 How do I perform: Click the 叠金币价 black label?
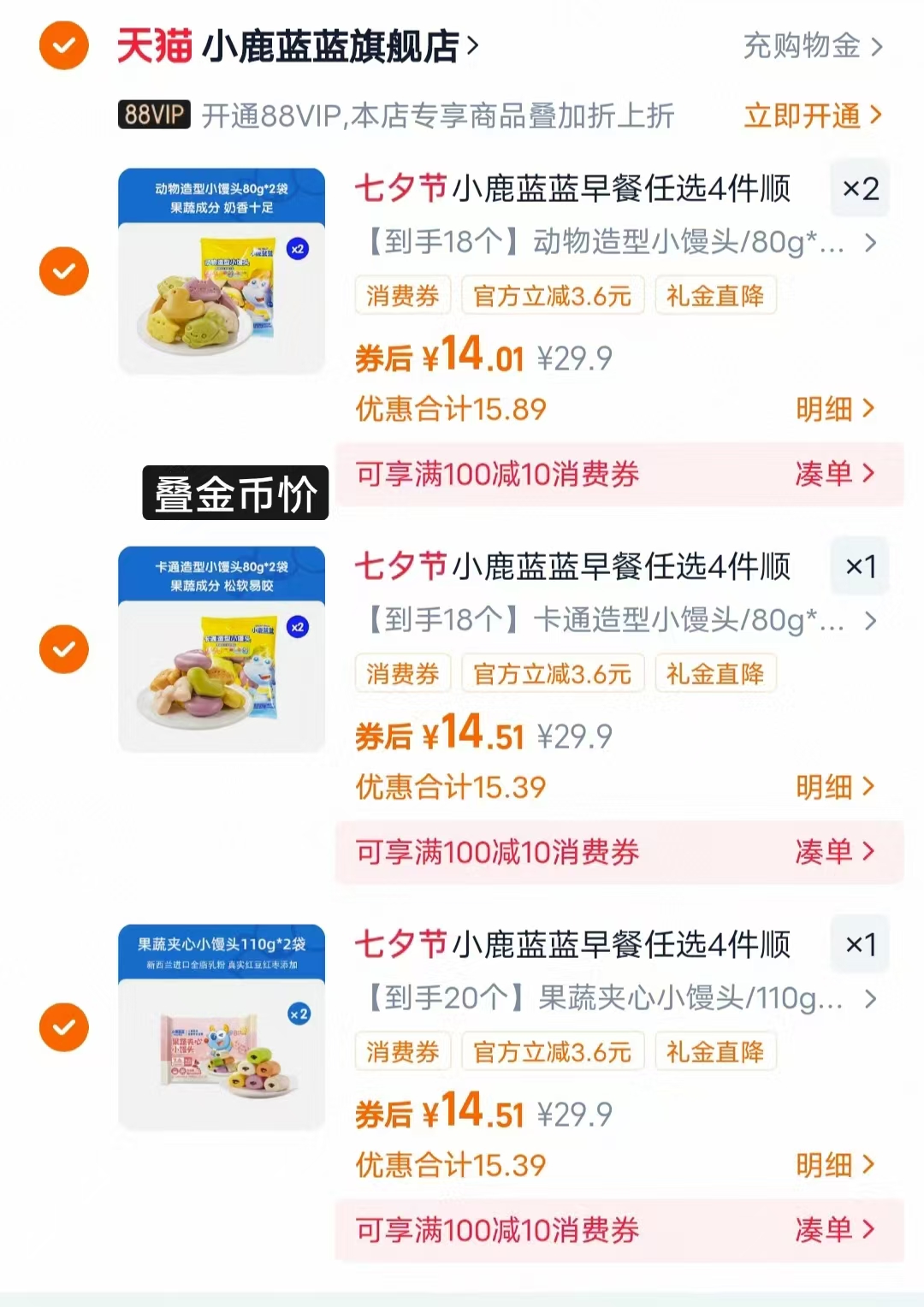point(234,492)
